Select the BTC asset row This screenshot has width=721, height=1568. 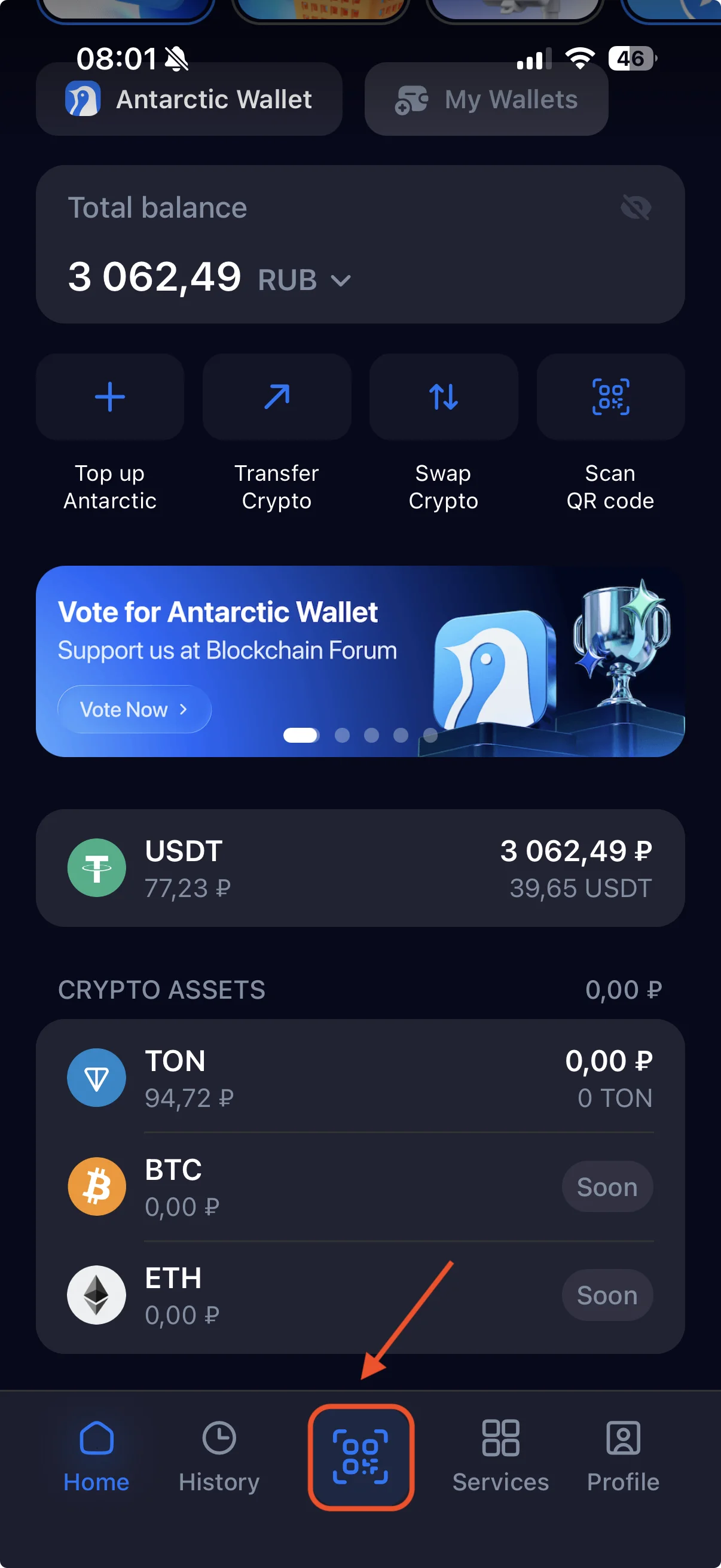pyautogui.click(x=360, y=1187)
